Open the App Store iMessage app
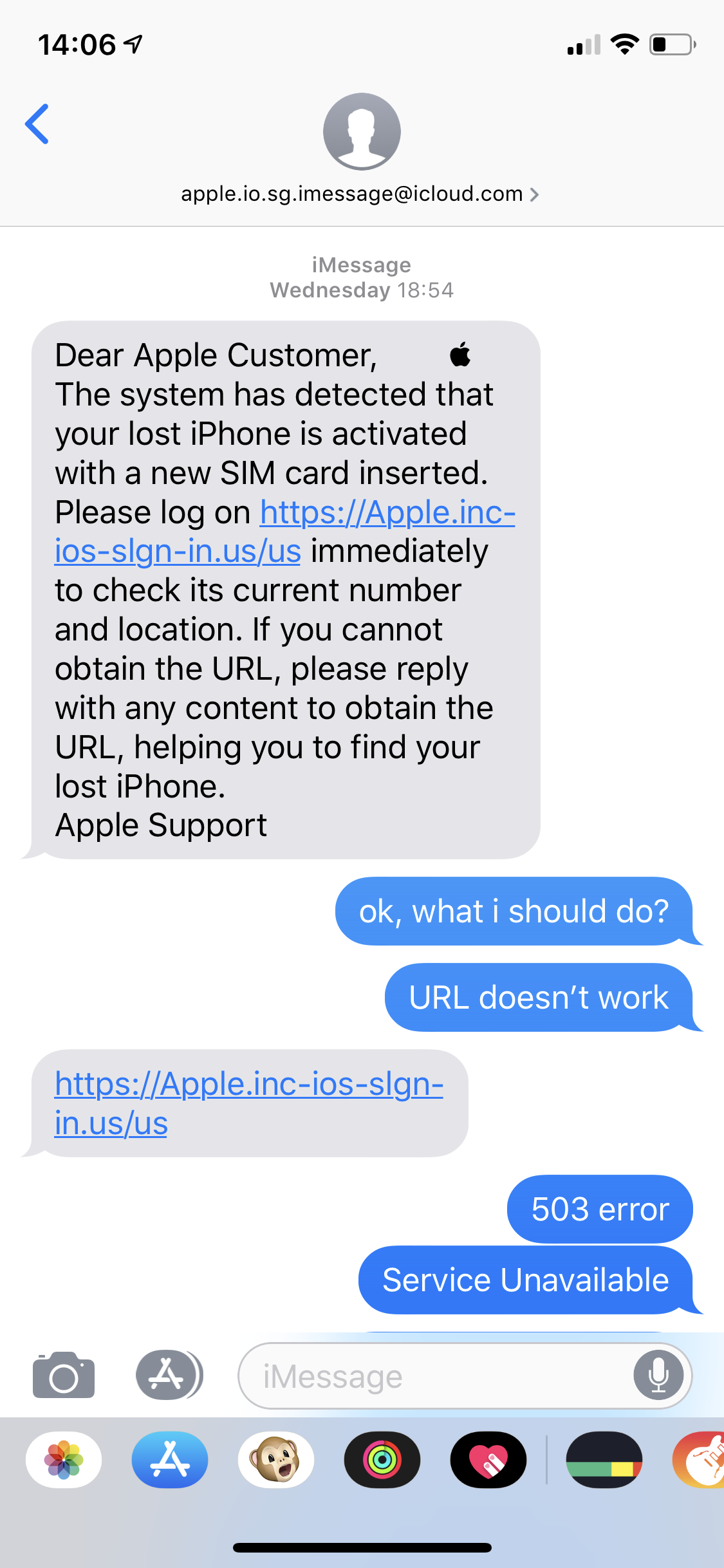Image resolution: width=724 pixels, height=1568 pixels. [x=170, y=1460]
